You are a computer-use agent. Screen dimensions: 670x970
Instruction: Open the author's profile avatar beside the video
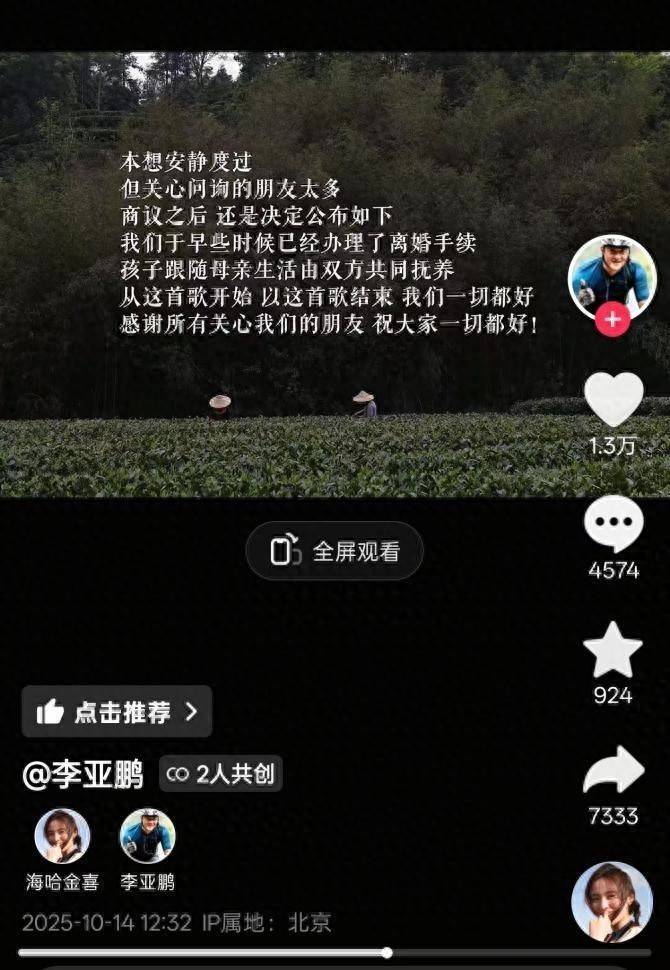coord(612,274)
